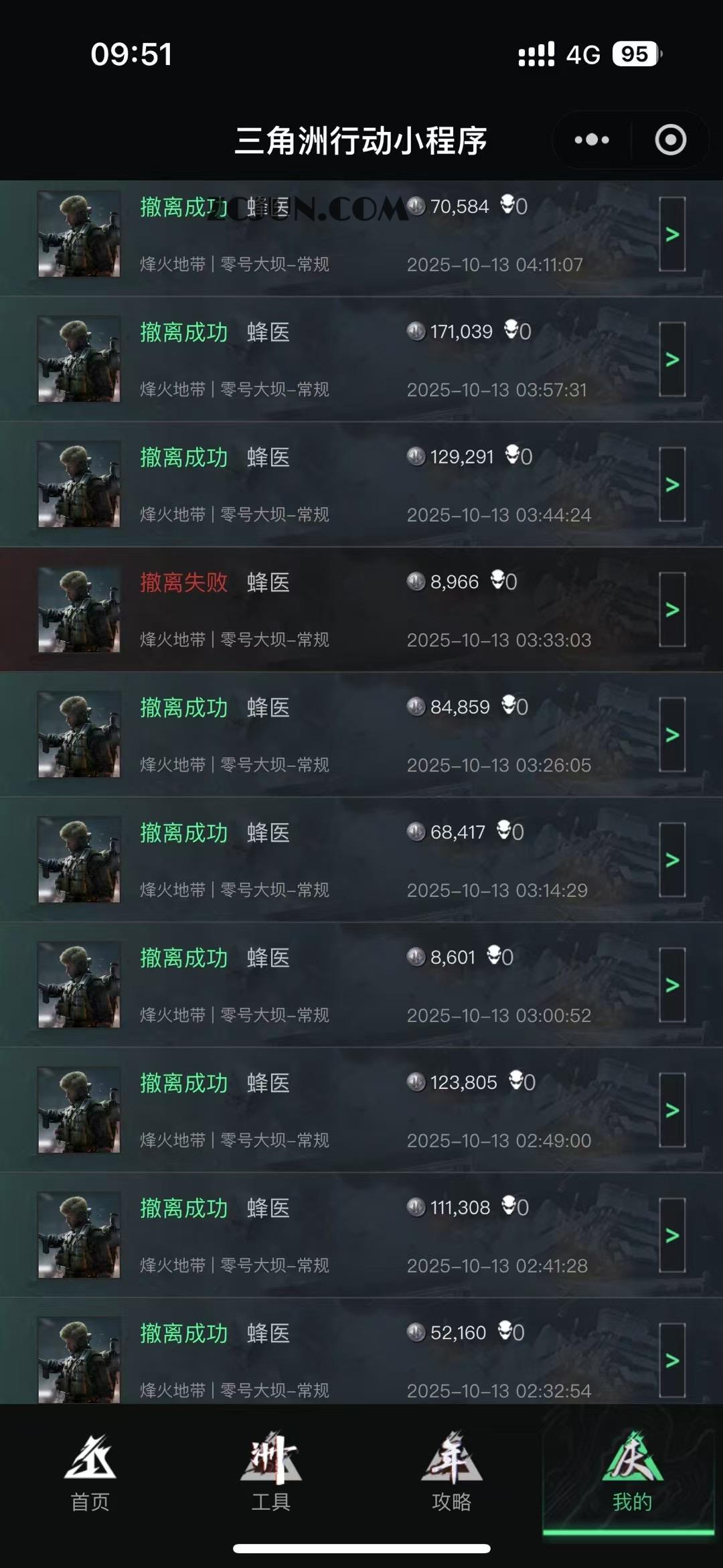Stay on the 我的 tab label
The width and height of the screenshot is (723, 1568).
[x=631, y=1502]
